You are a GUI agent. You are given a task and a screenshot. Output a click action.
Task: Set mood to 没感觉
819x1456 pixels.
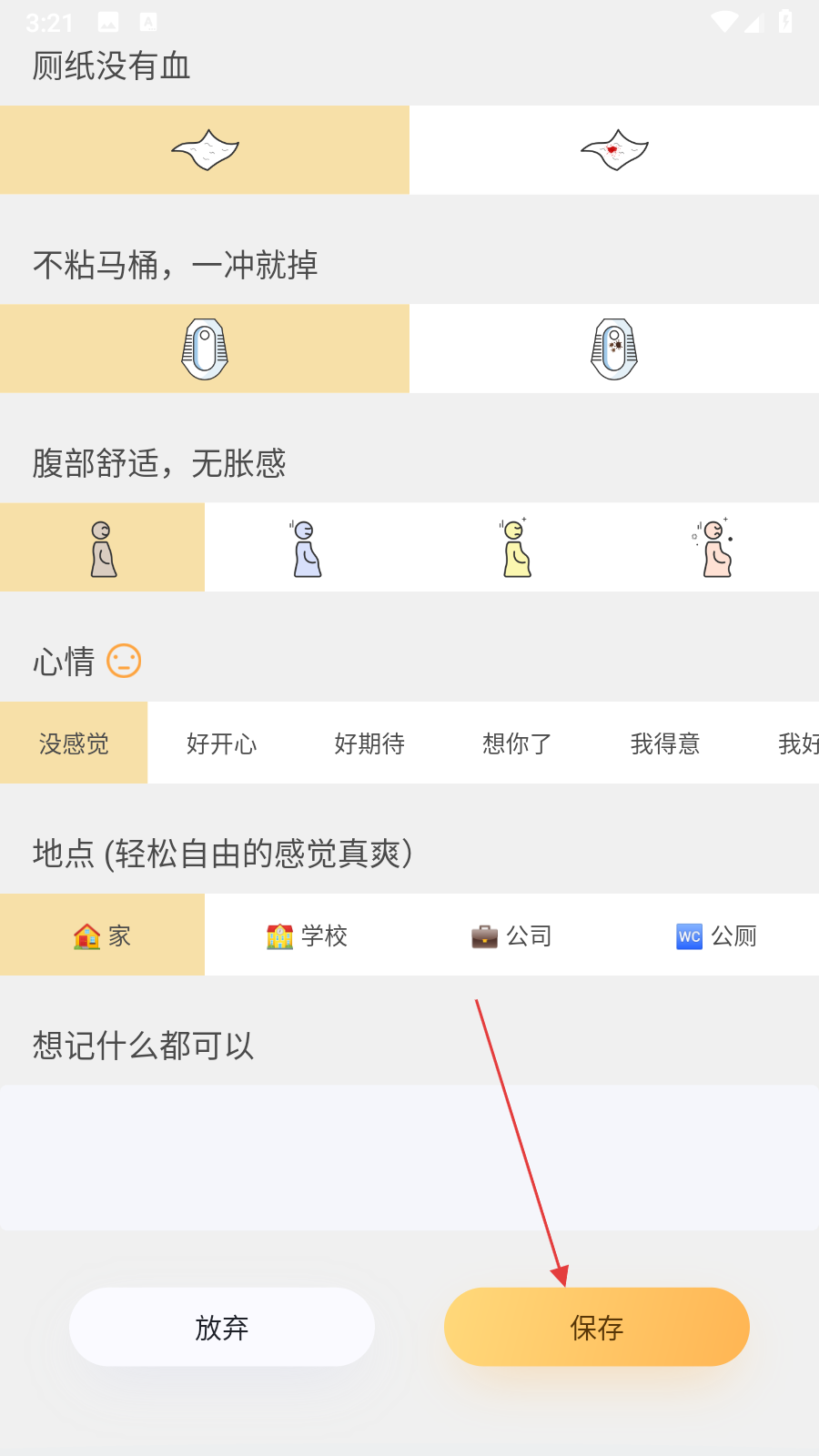pos(74,743)
